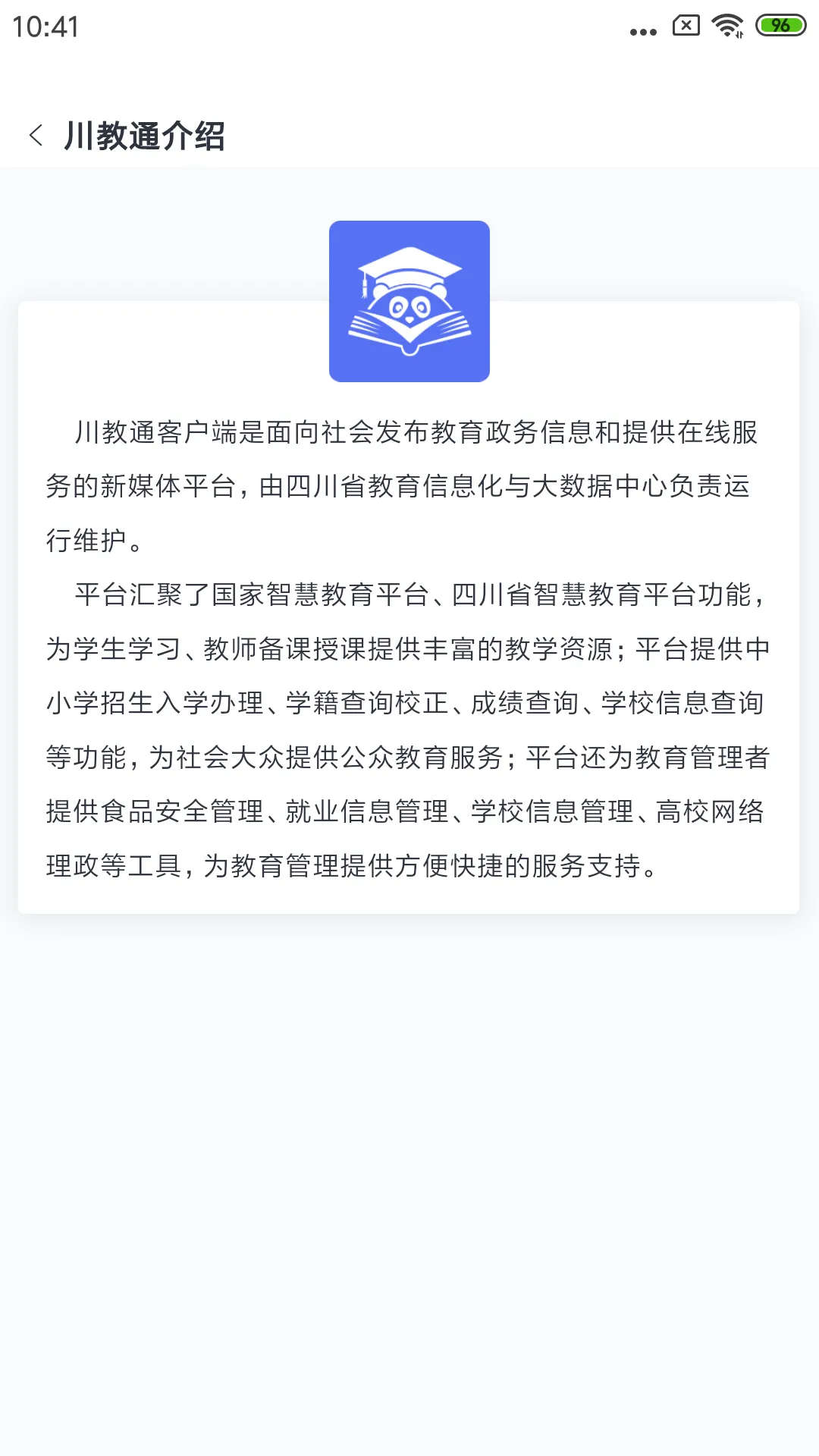Tap the open book part of the logo
Viewport: 819px width, 1456px height.
pos(409,330)
